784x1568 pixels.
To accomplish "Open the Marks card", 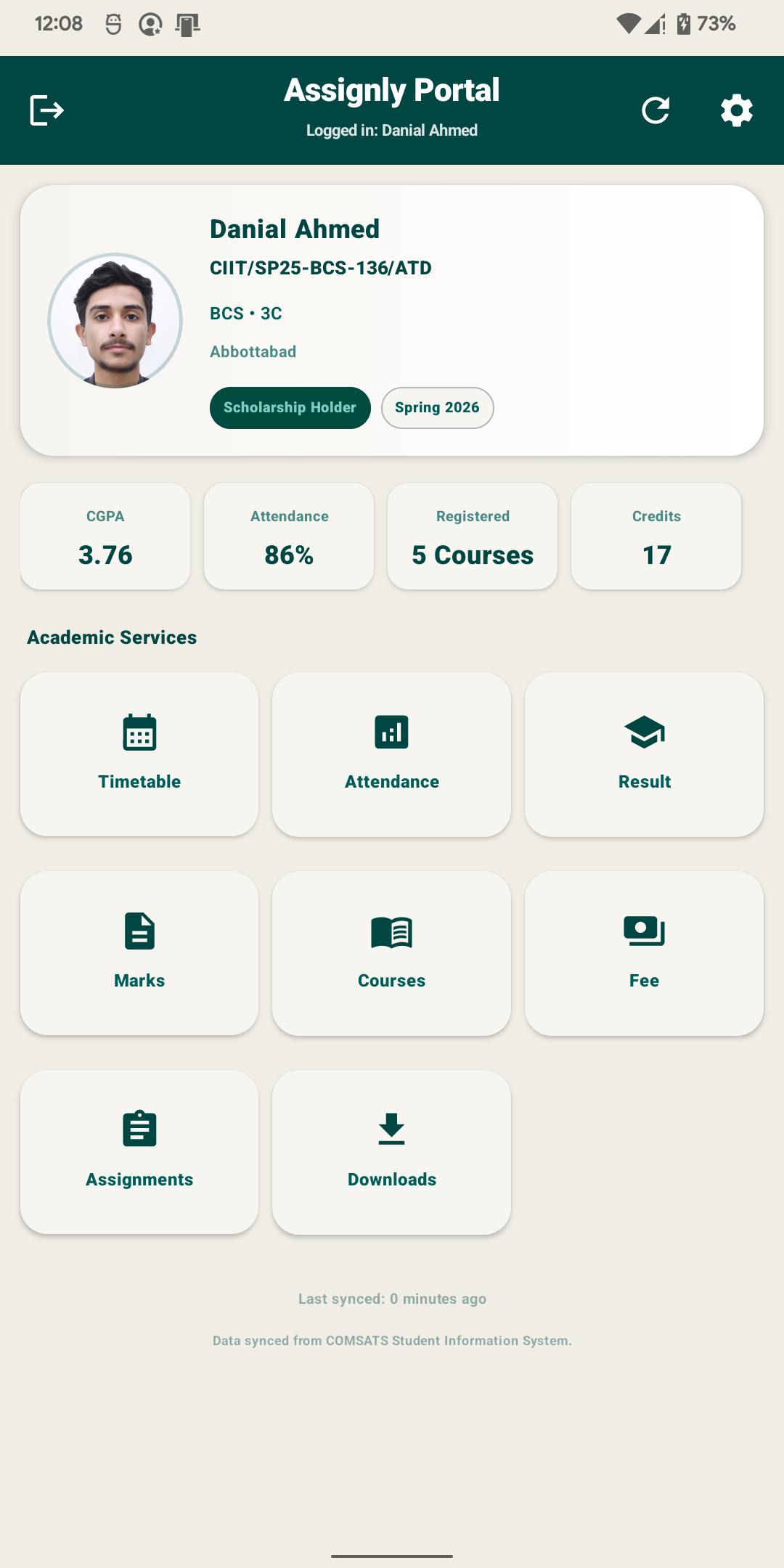I will tap(139, 953).
